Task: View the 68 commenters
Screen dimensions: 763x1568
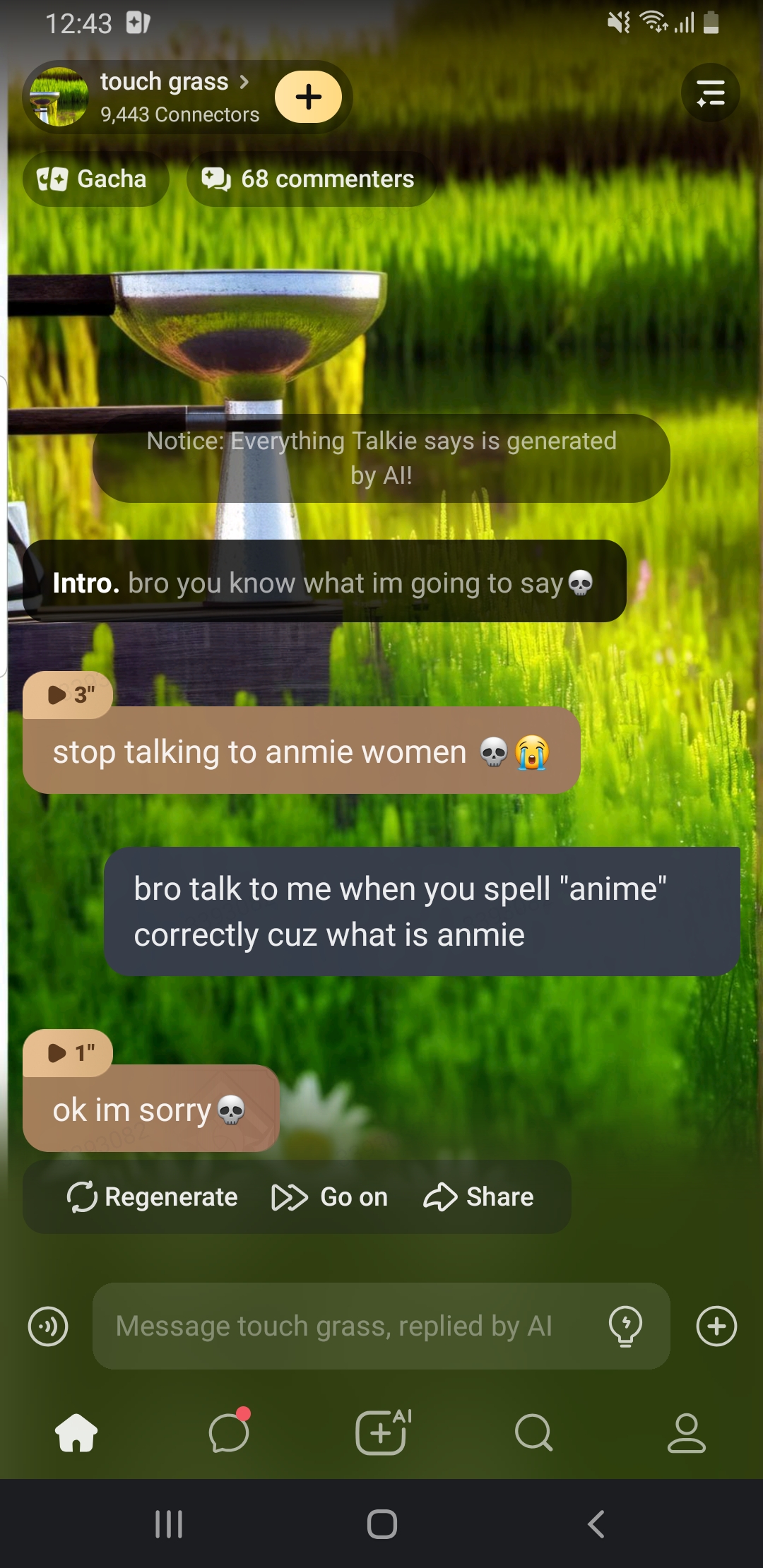Action: (309, 179)
